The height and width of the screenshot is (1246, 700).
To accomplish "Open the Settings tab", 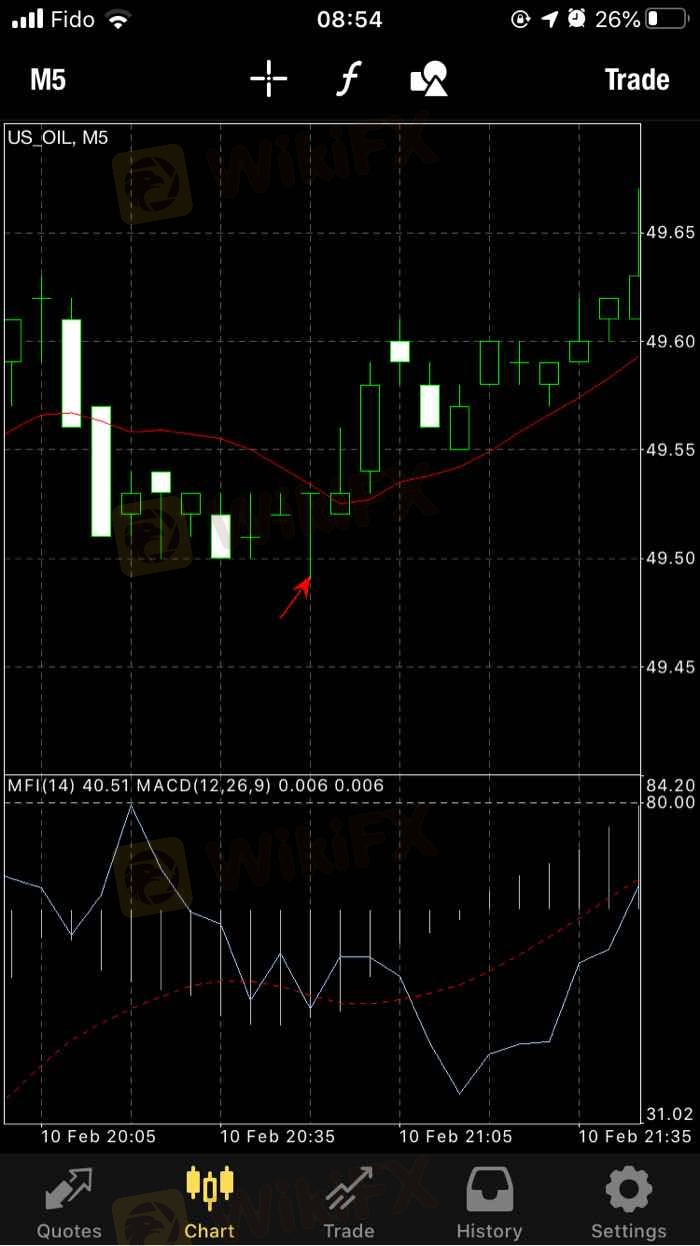I will (x=629, y=1201).
